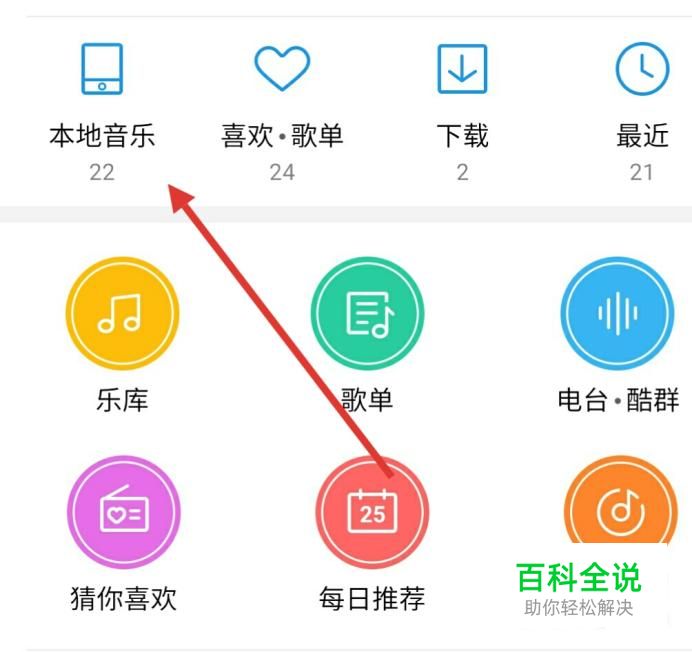The height and width of the screenshot is (652, 692).
Task: Open 每日推荐 daily picks
Action: click(x=372, y=513)
